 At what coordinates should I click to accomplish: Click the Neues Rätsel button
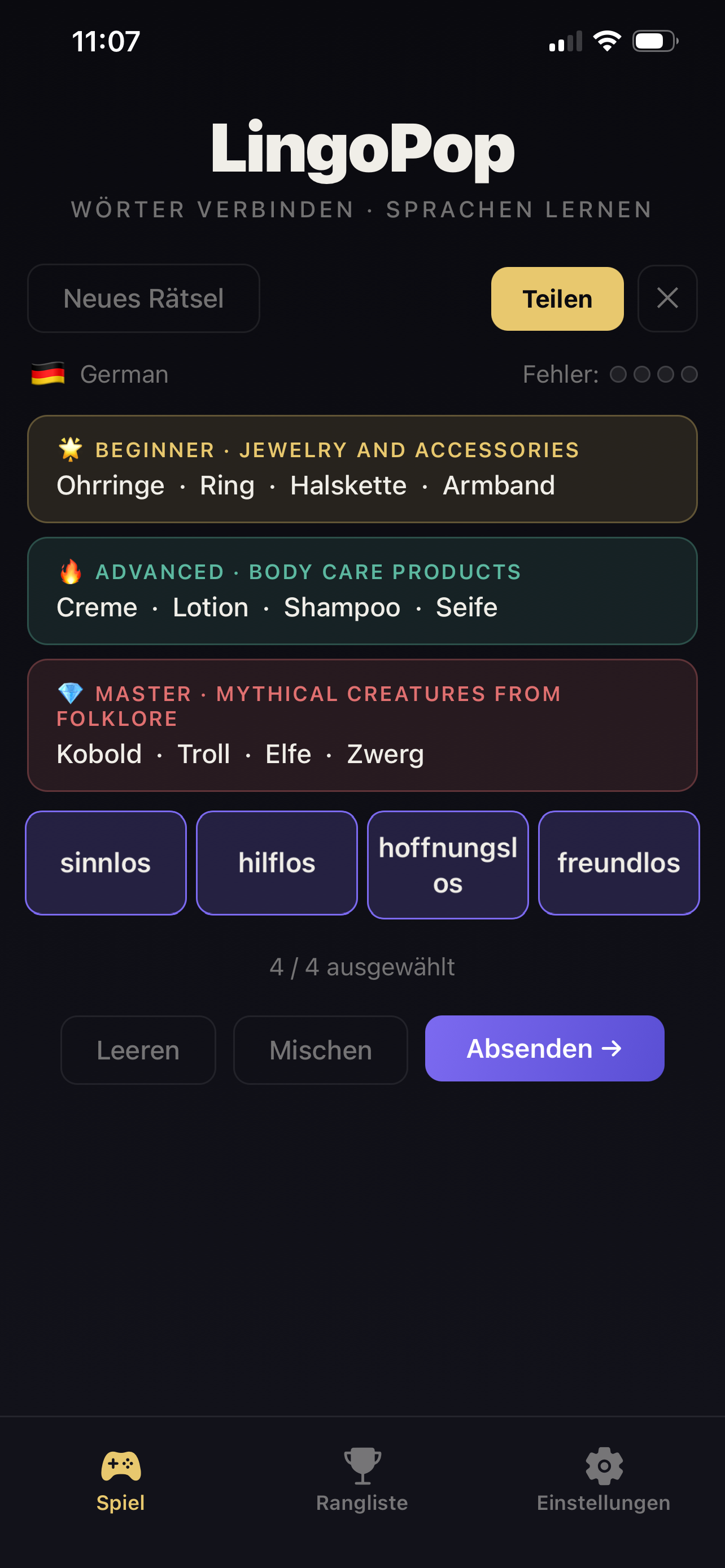(143, 298)
